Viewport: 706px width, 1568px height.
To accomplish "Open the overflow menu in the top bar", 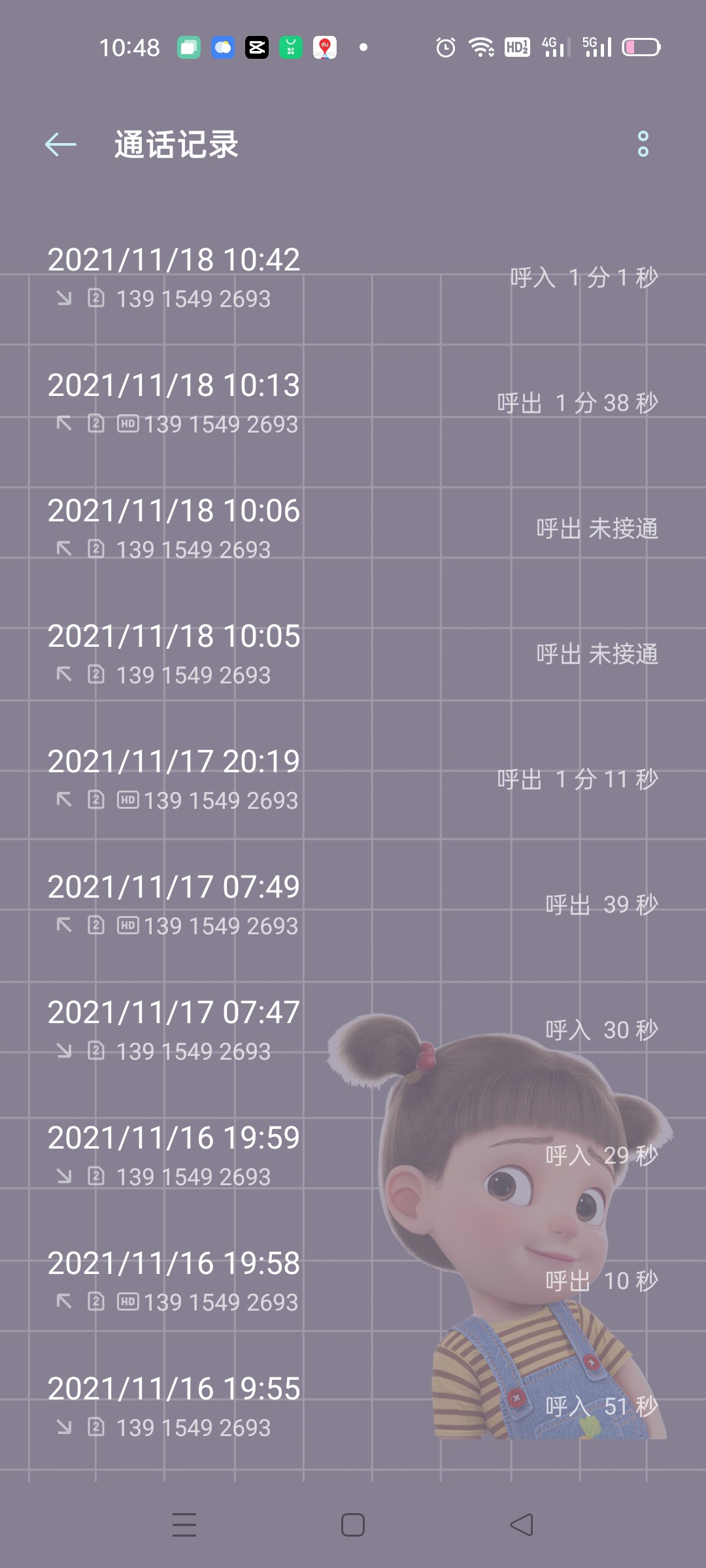I will [643, 144].
